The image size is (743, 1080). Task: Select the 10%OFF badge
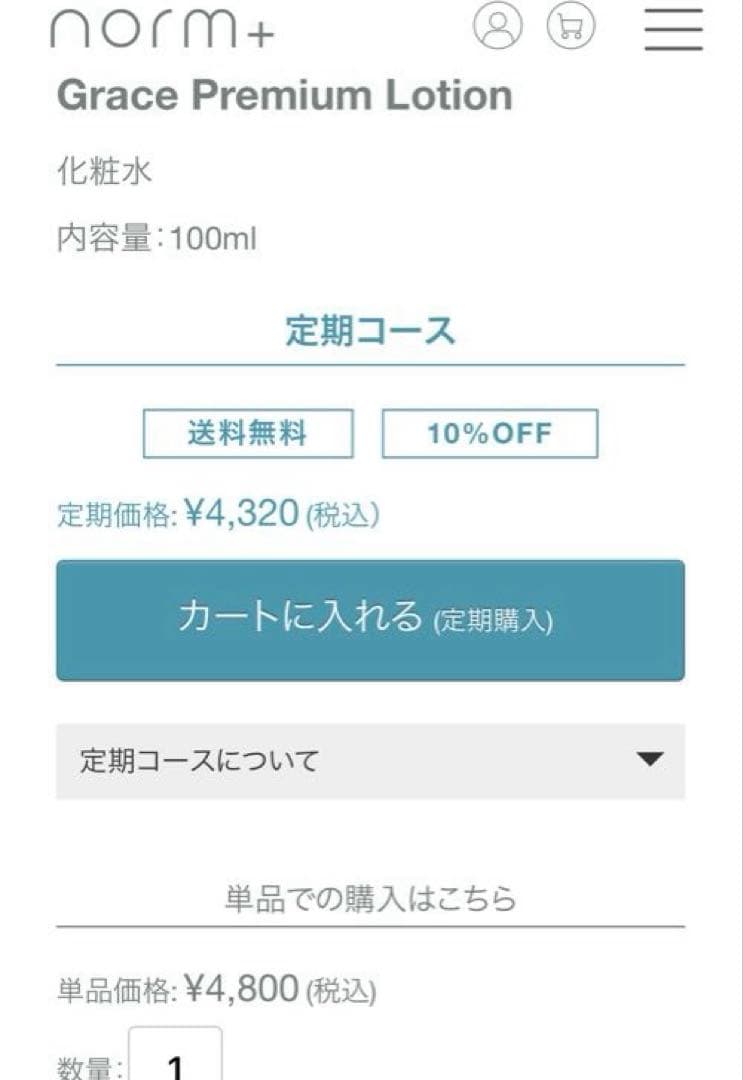point(489,432)
